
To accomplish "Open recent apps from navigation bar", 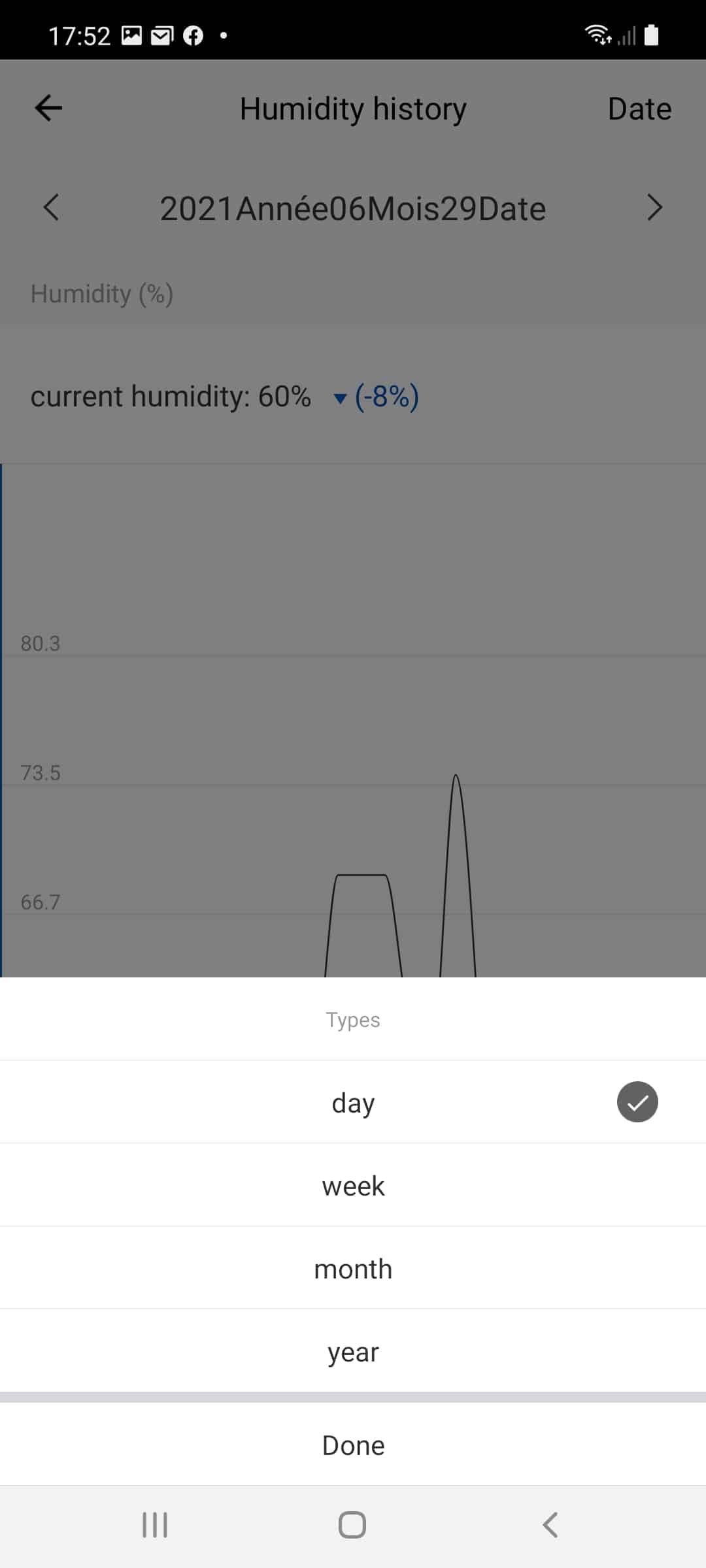I will 155,1525.
